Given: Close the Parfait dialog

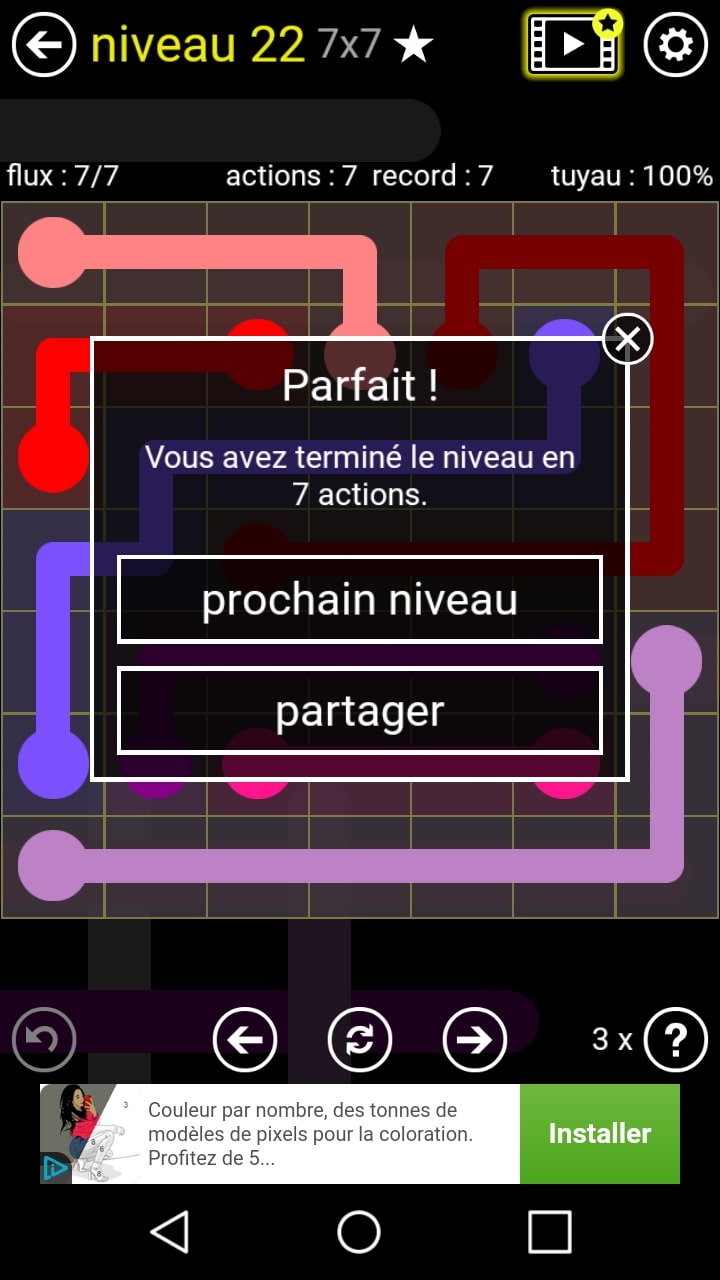Looking at the screenshot, I should [x=628, y=340].
